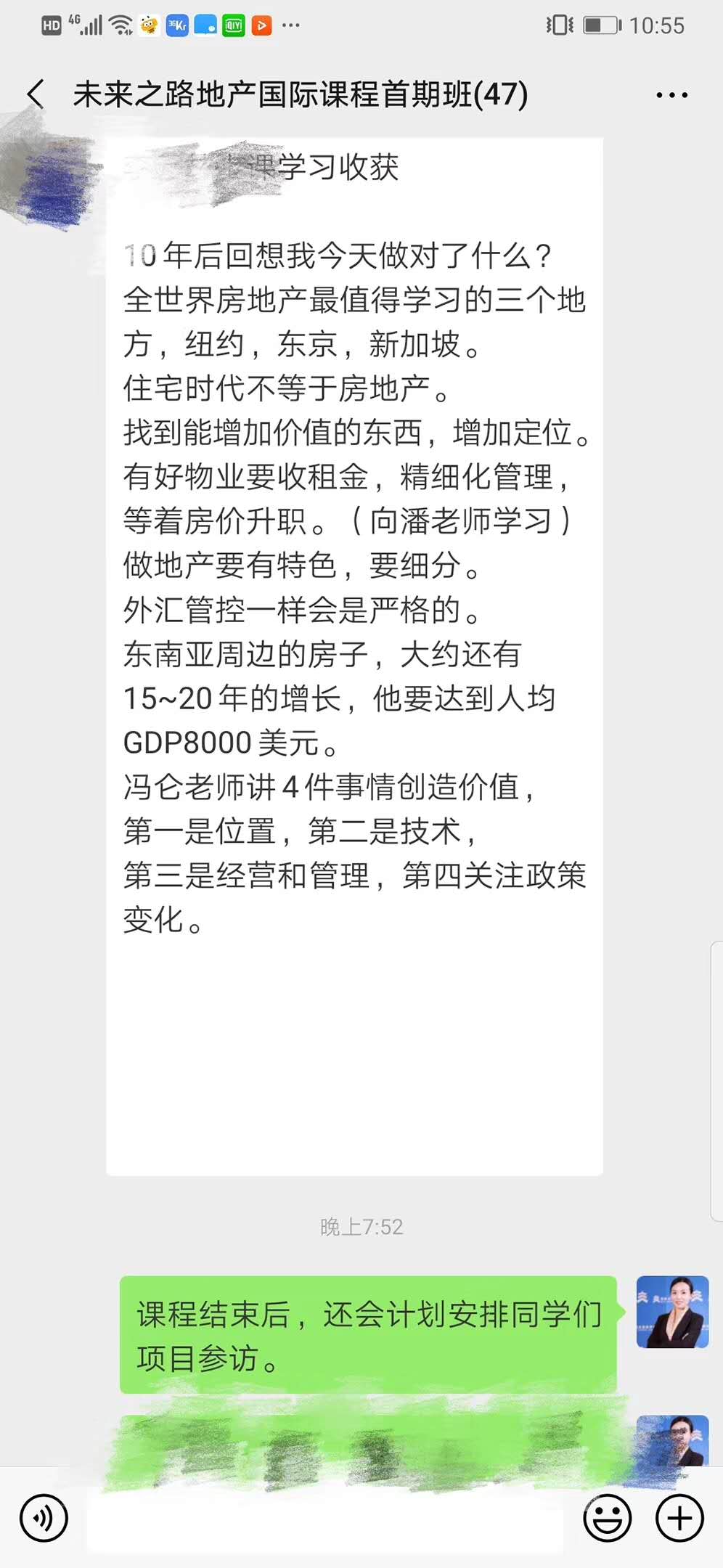Open the emoji sticker panel
Image resolution: width=723 pixels, height=1568 pixels.
(x=607, y=1517)
